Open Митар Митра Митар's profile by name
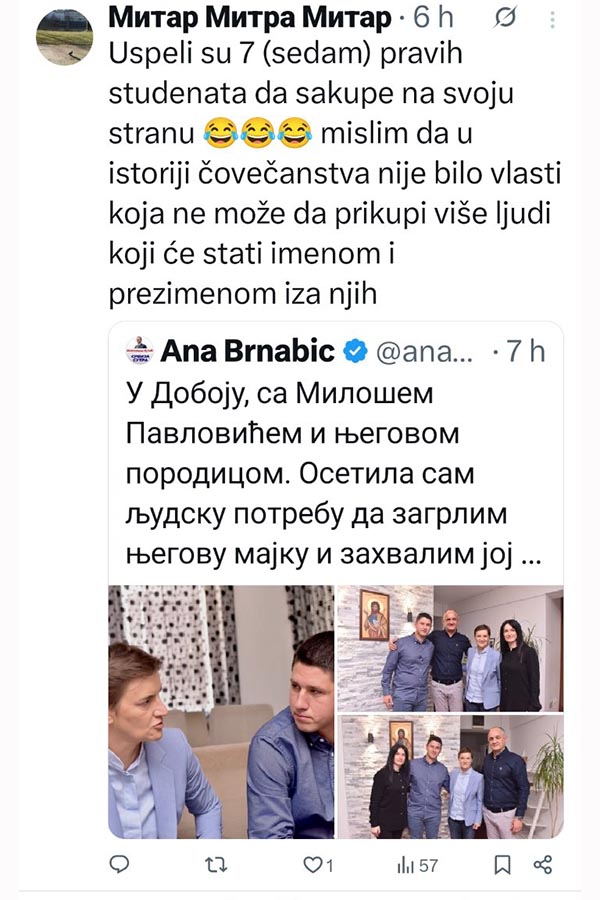Viewport: 600px width, 900px height. [248, 17]
